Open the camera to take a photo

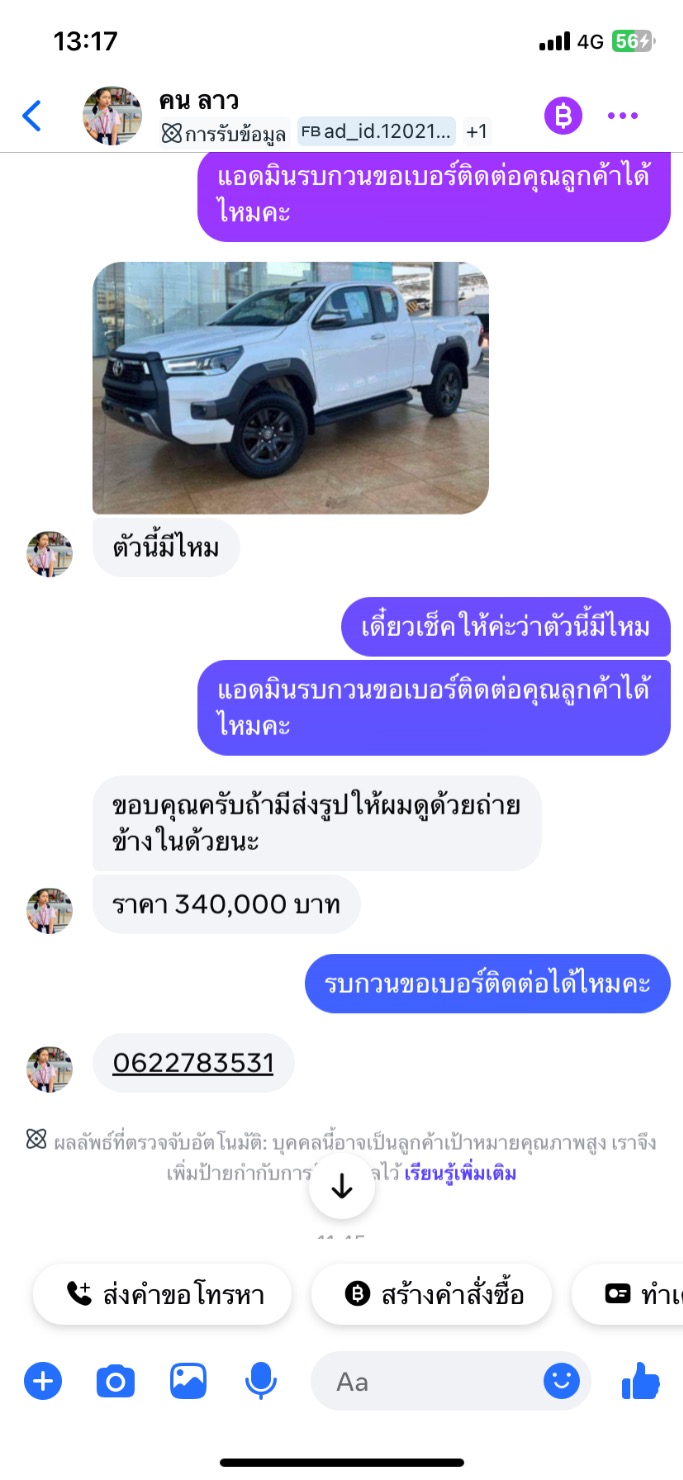tap(115, 1381)
